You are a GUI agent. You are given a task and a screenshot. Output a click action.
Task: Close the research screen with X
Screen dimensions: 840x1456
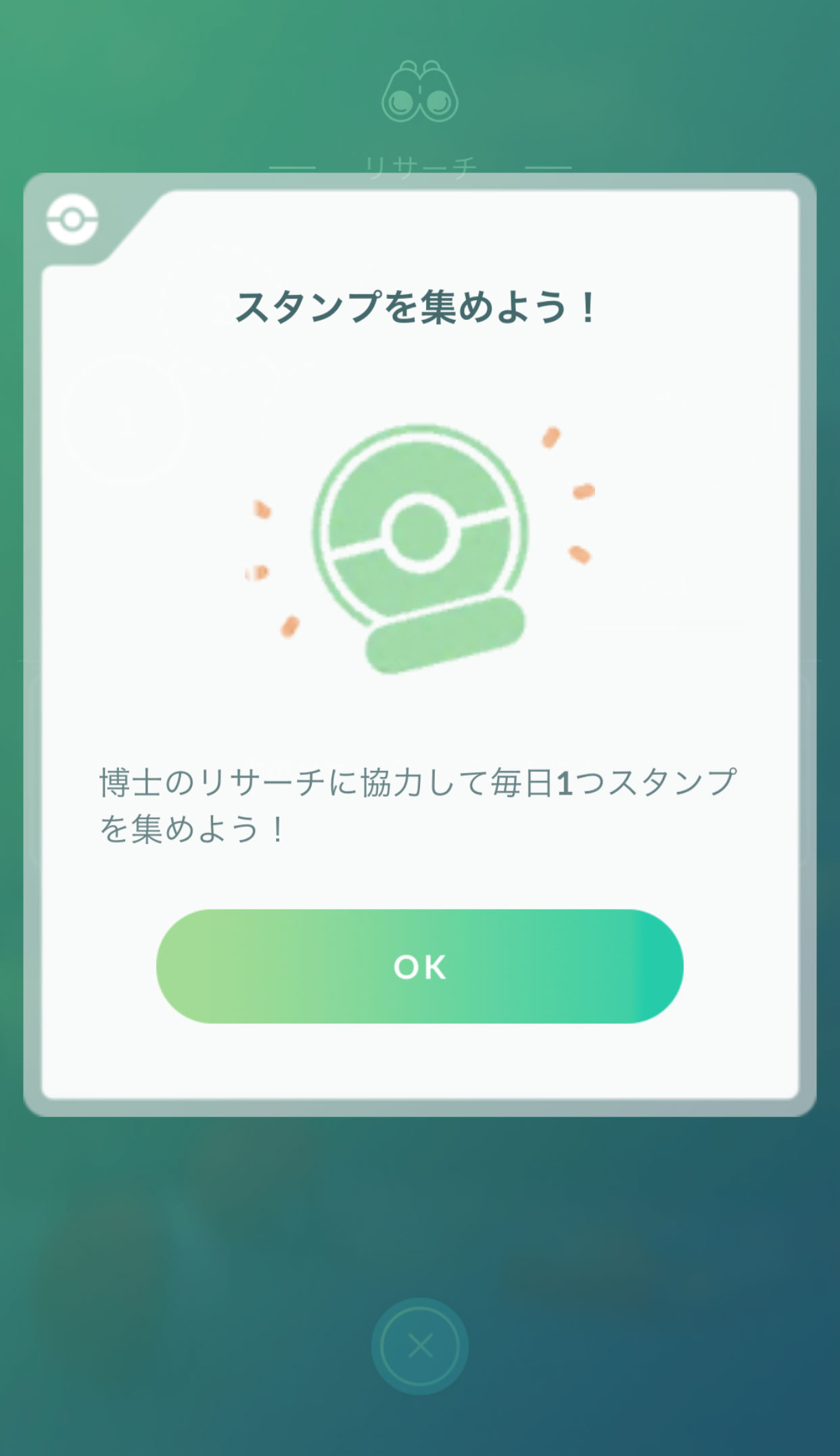(x=420, y=1346)
